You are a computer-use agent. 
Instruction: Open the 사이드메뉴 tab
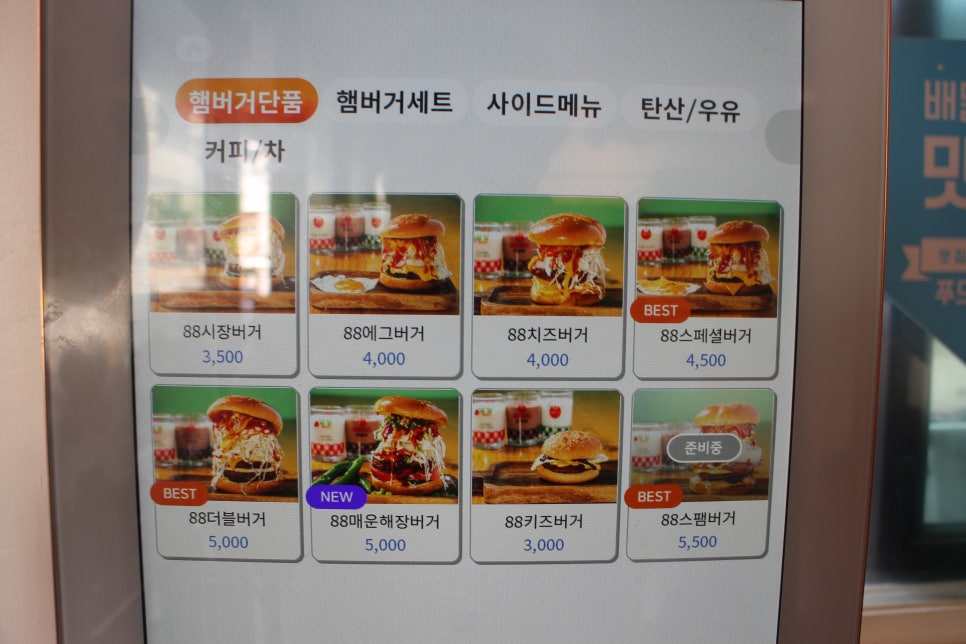coord(544,104)
